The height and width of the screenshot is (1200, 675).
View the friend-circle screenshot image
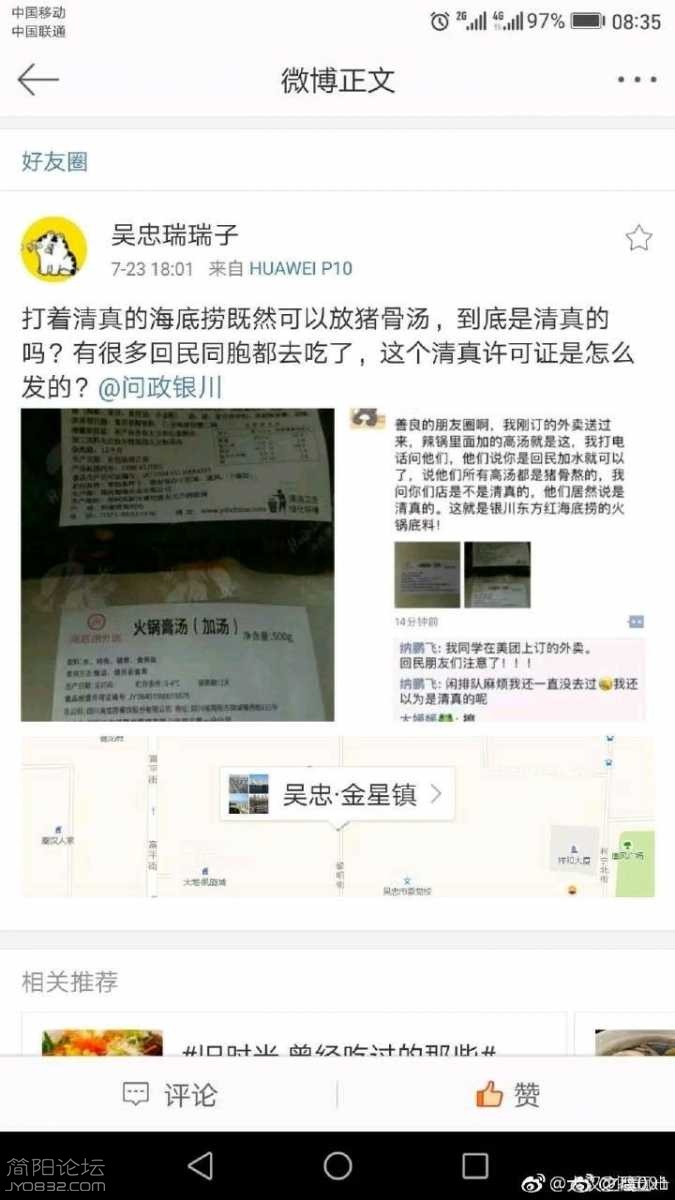(x=497, y=565)
